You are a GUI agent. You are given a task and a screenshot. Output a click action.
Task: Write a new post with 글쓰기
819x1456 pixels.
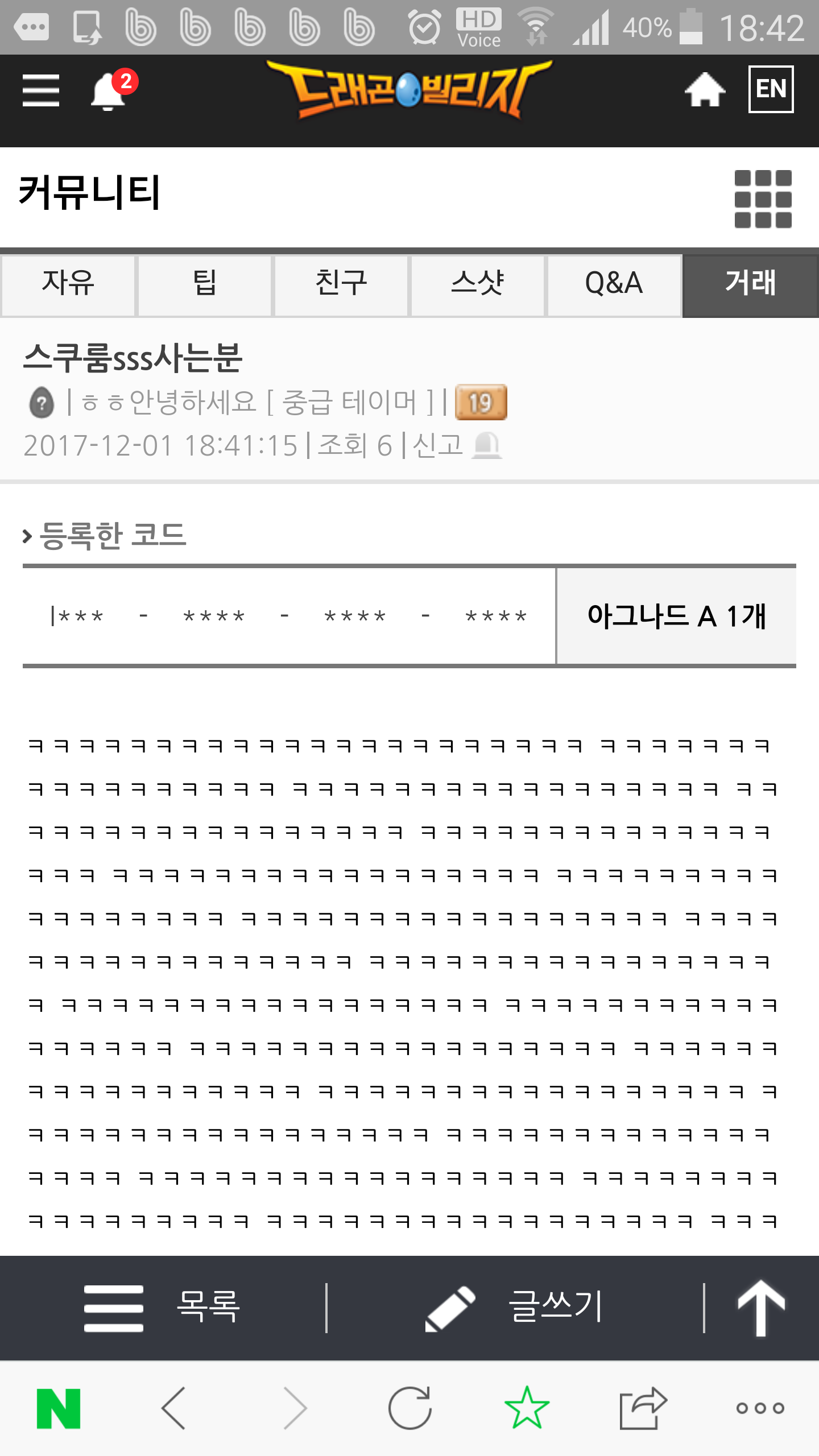(515, 1308)
